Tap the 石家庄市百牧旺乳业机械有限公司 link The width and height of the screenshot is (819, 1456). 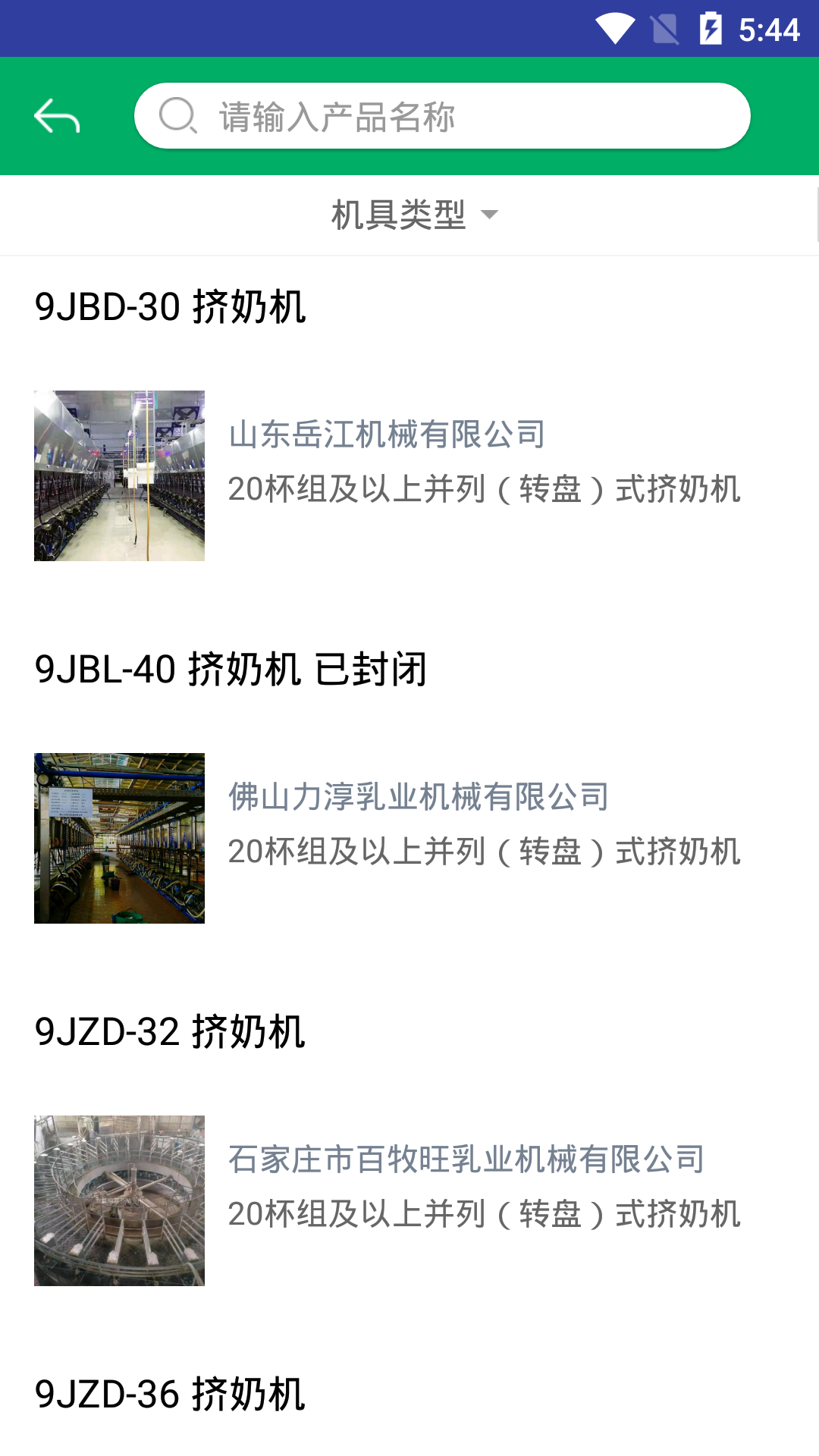pos(467,1159)
